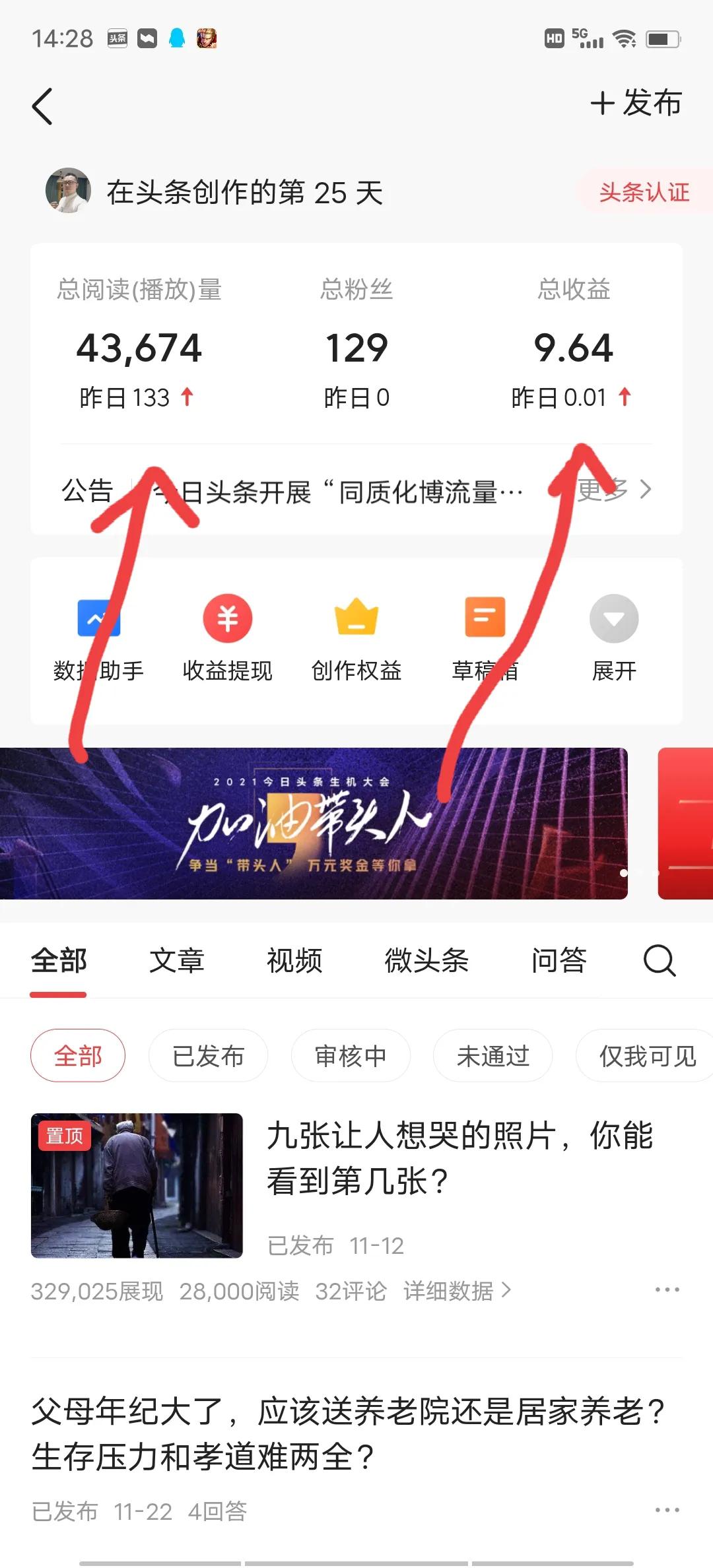This screenshot has height=1568, width=713.
Task: Switch to the 视频 tab
Action: [x=292, y=962]
